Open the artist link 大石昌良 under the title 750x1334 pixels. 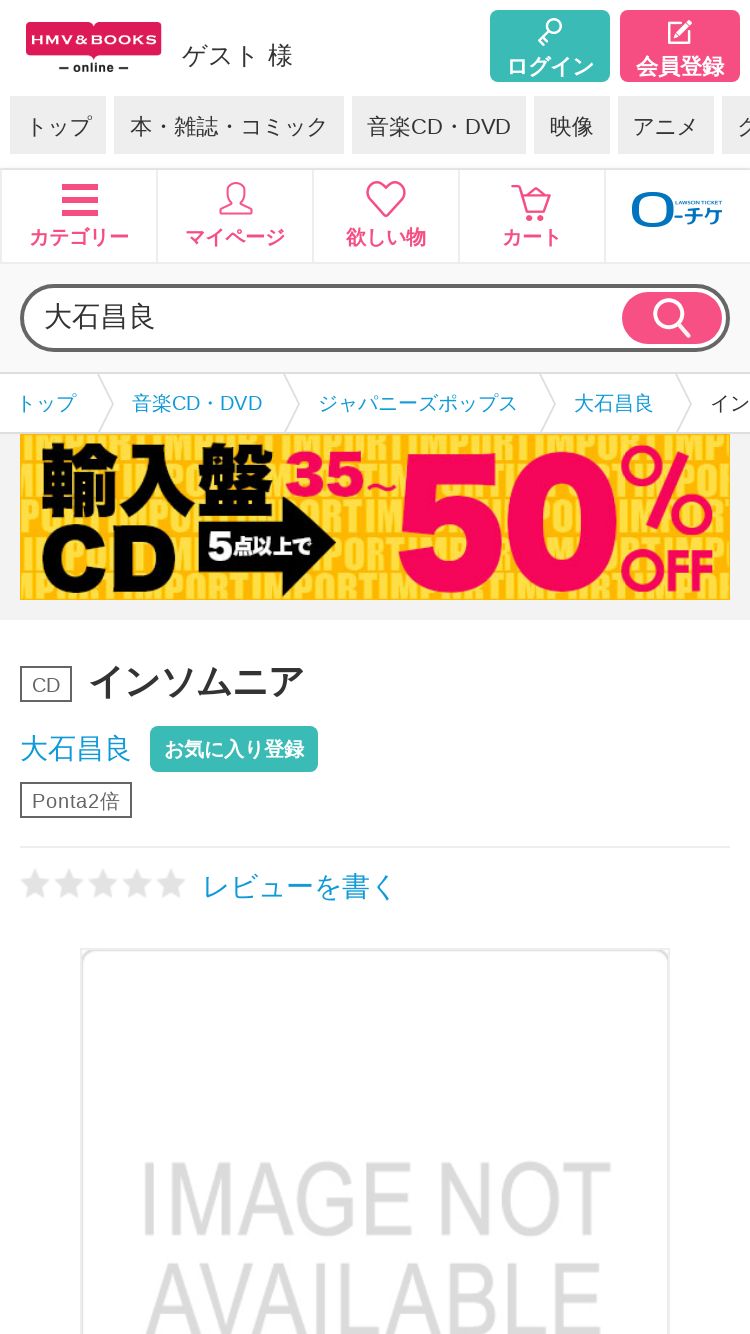(x=76, y=748)
